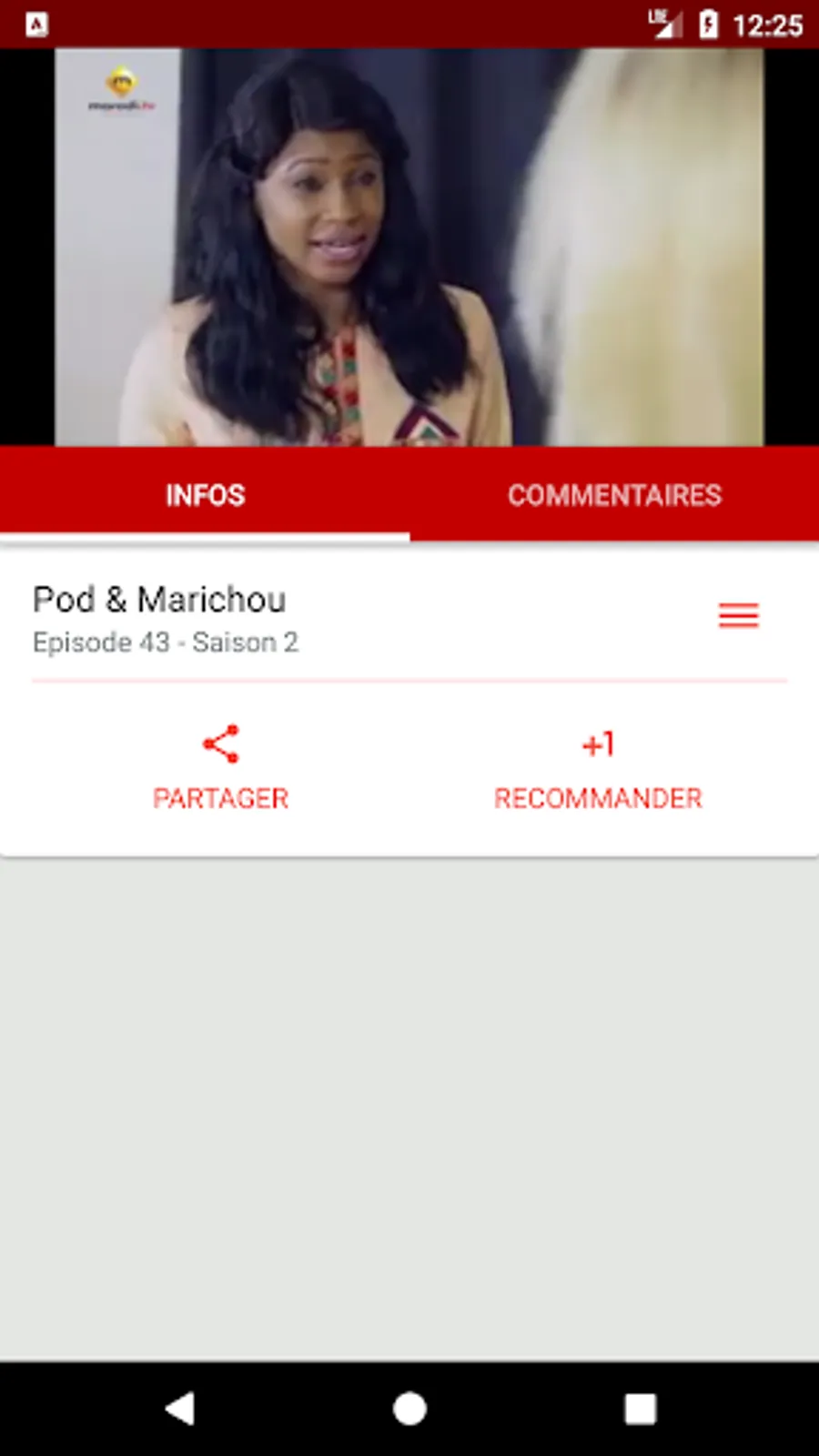Viewport: 819px width, 1456px height.
Task: Tap the video player to show controls
Action: (x=409, y=248)
